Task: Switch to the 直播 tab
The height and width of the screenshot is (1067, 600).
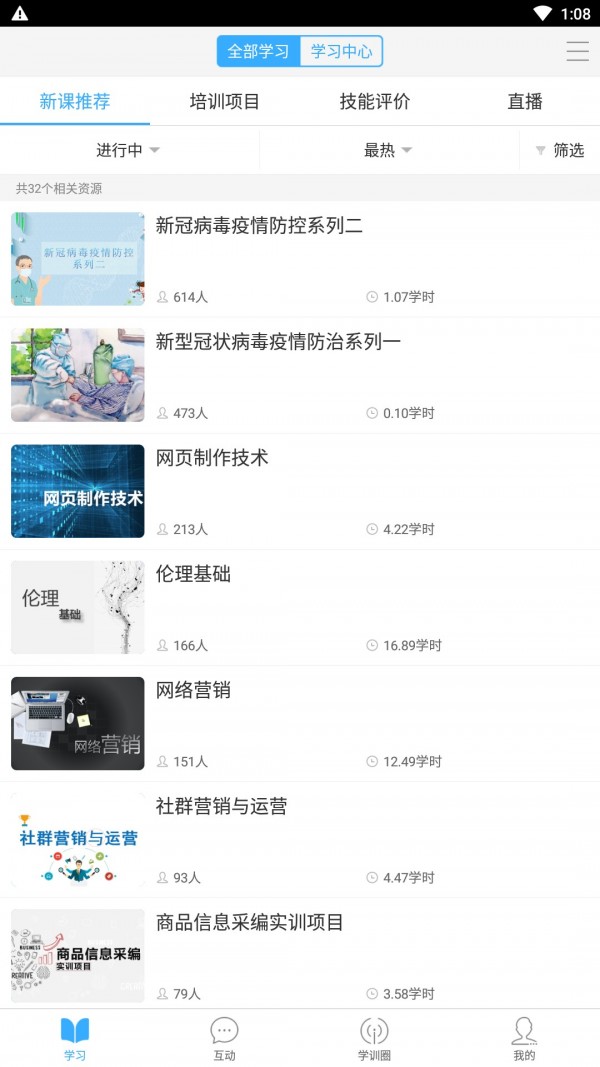Action: tap(525, 101)
